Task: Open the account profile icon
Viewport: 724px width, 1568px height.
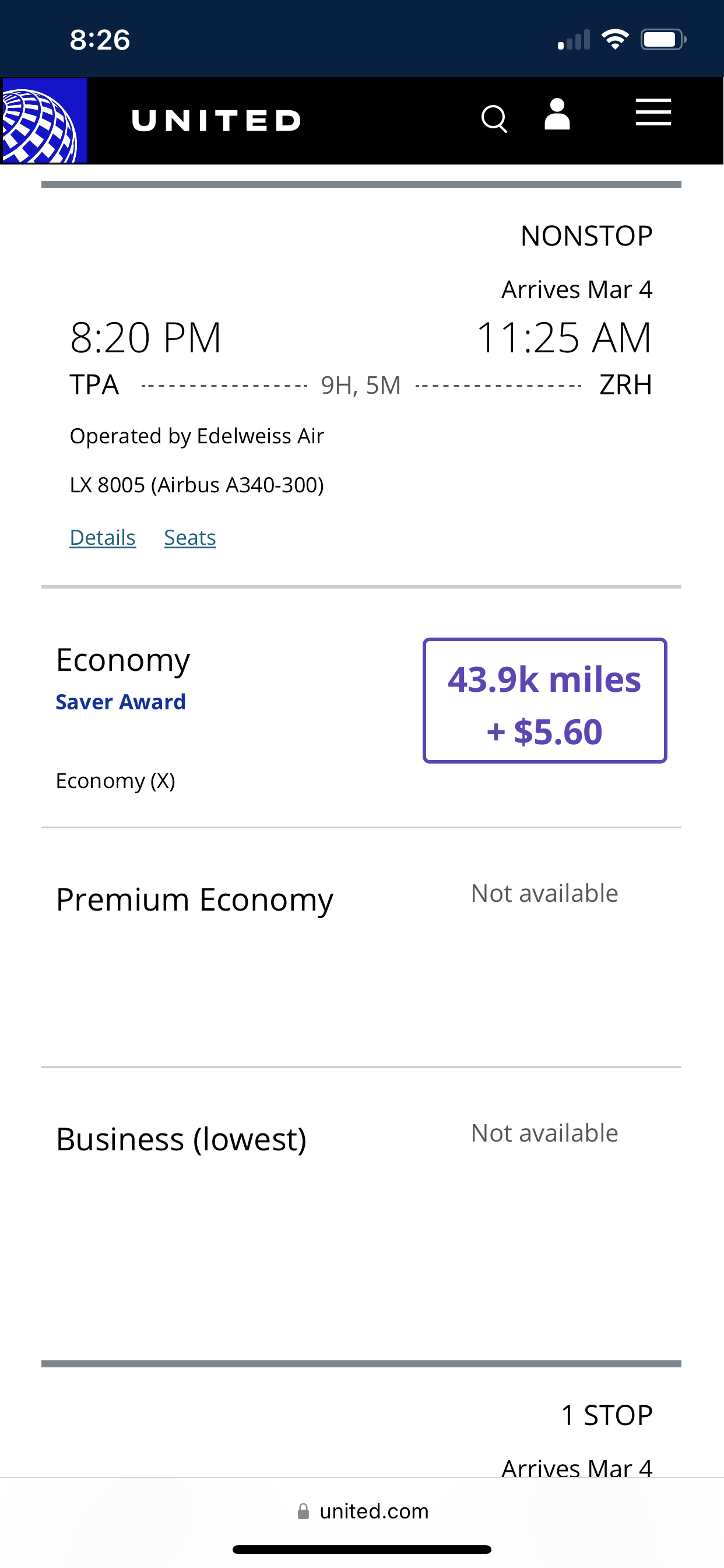Action: pyautogui.click(x=557, y=114)
